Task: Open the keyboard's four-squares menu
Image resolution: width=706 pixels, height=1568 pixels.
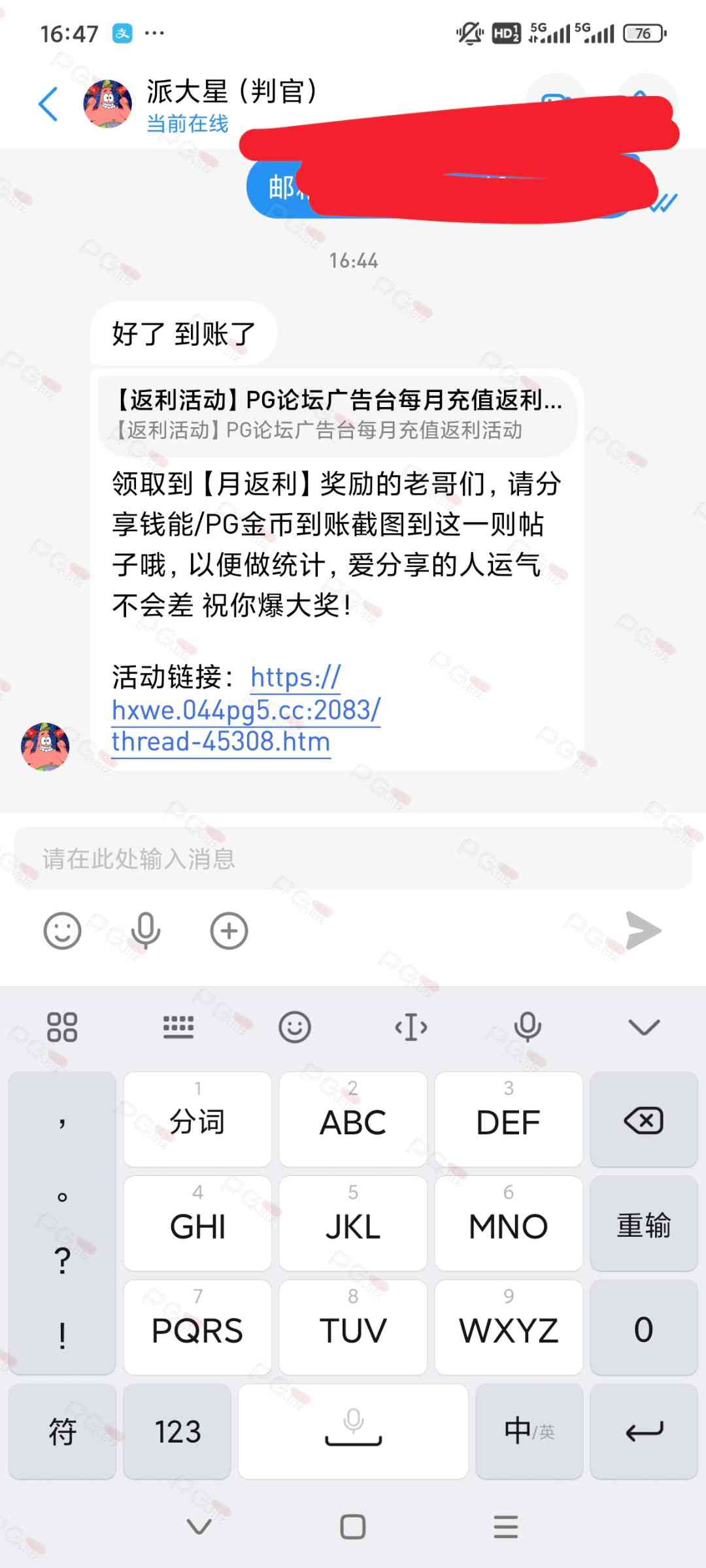Action: tap(62, 1027)
